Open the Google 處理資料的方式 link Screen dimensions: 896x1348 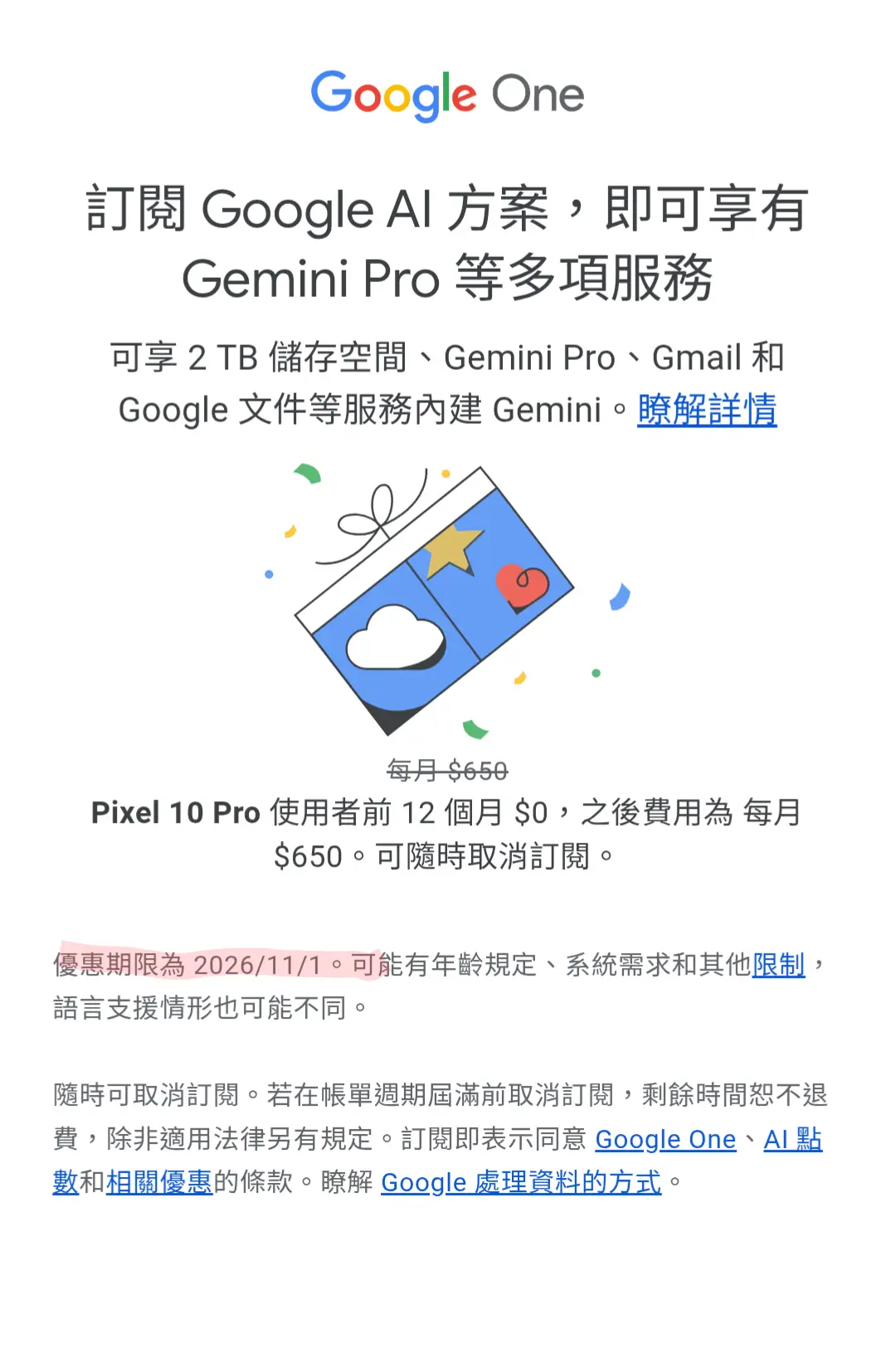[x=521, y=1182]
